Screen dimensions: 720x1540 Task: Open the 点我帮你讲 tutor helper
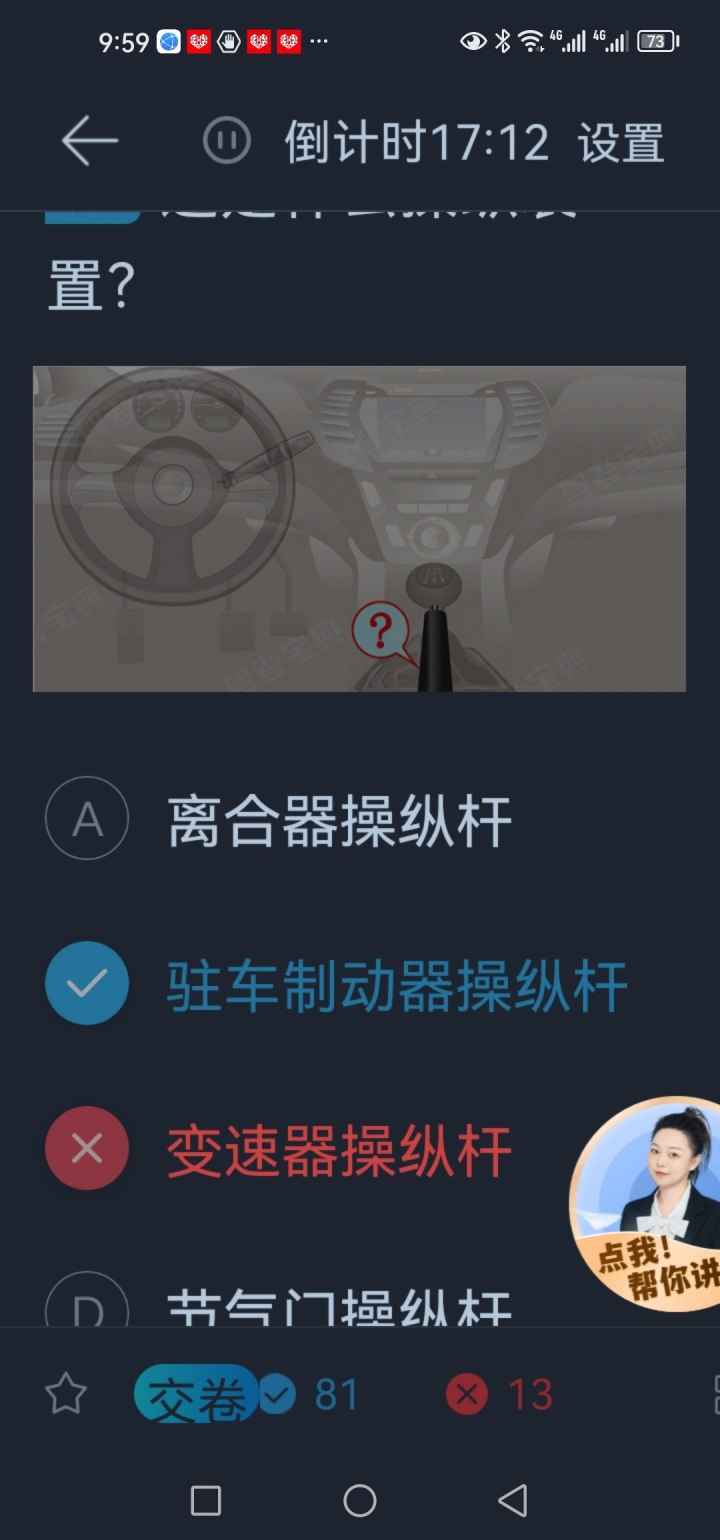pyautogui.click(x=650, y=1203)
